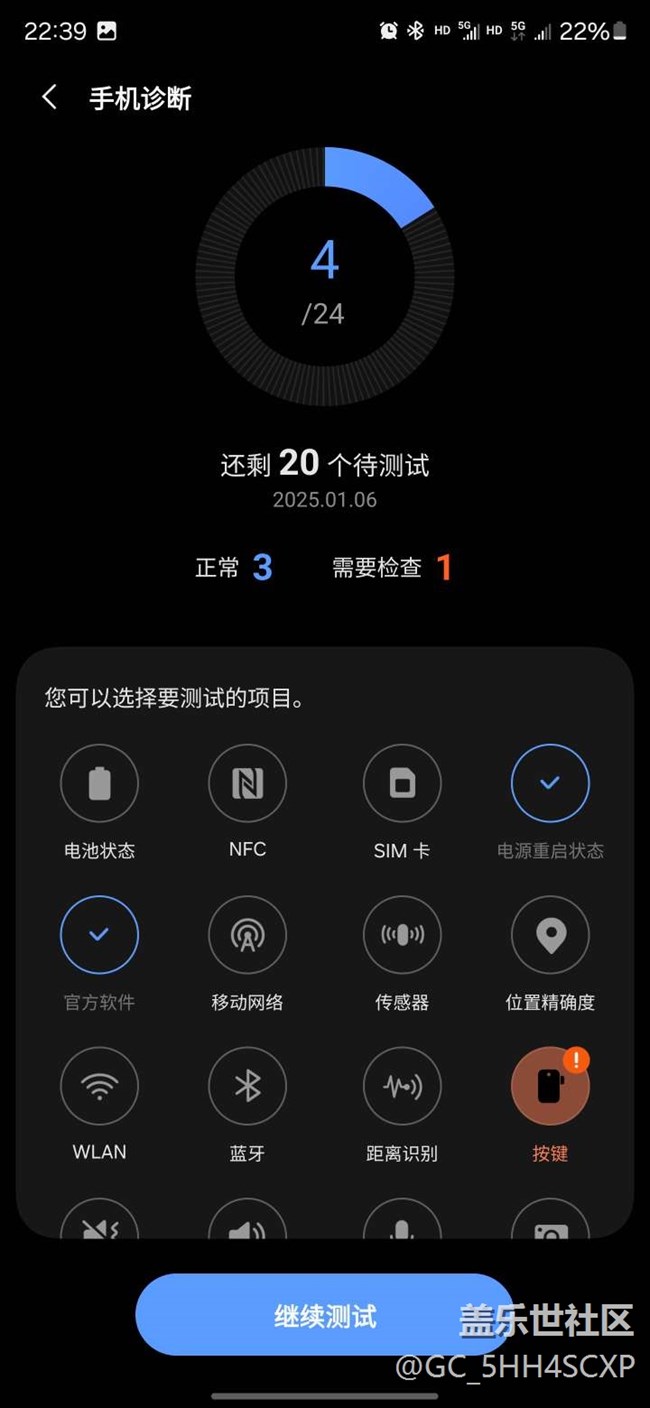Run the 蓝牙 Bluetooth test
The width and height of the screenshot is (650, 1408).
tap(247, 1087)
